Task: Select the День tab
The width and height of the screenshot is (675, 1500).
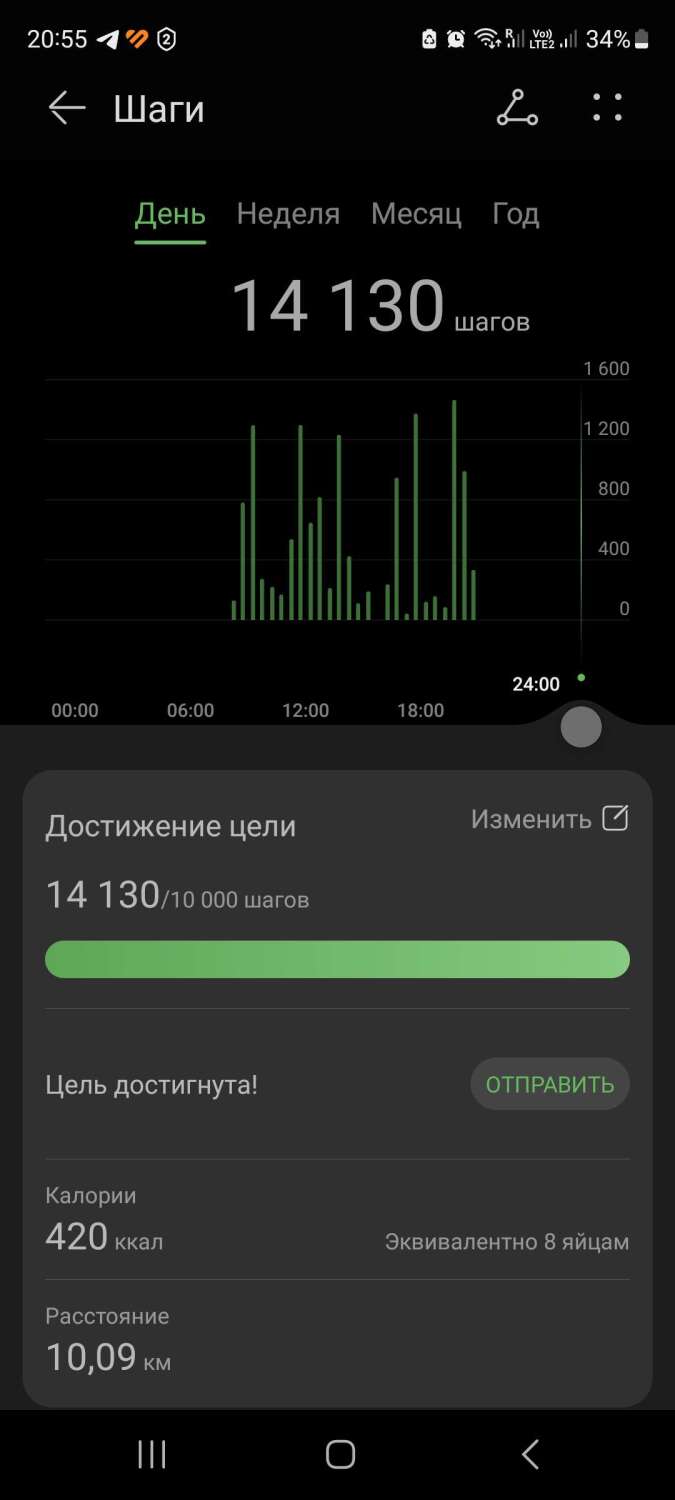Action: tap(170, 214)
